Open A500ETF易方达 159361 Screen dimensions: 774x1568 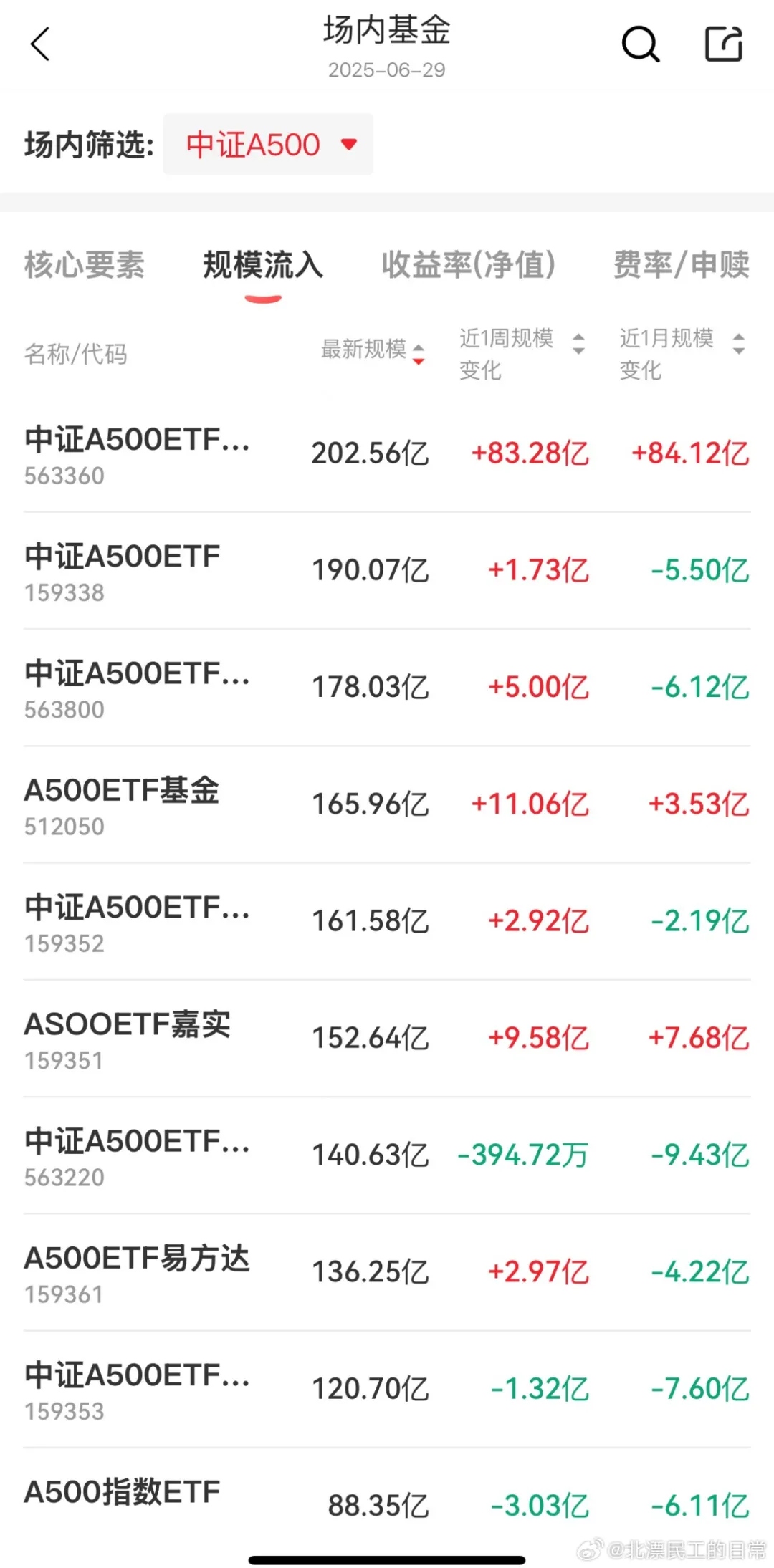pyautogui.click(x=387, y=1272)
